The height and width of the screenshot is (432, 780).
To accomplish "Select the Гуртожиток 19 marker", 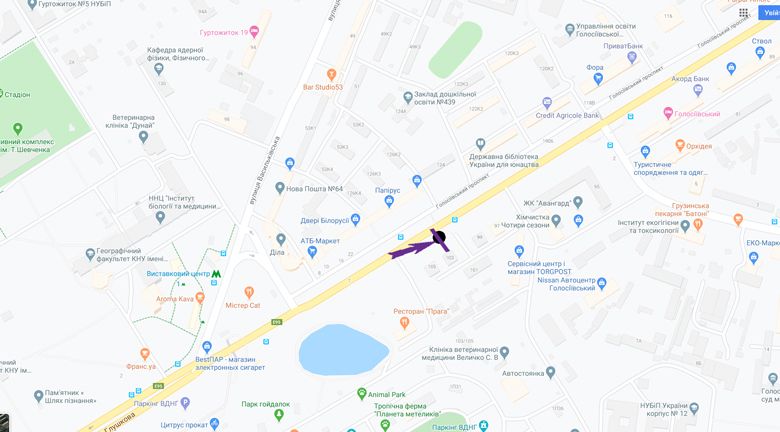I will tap(255, 32).
